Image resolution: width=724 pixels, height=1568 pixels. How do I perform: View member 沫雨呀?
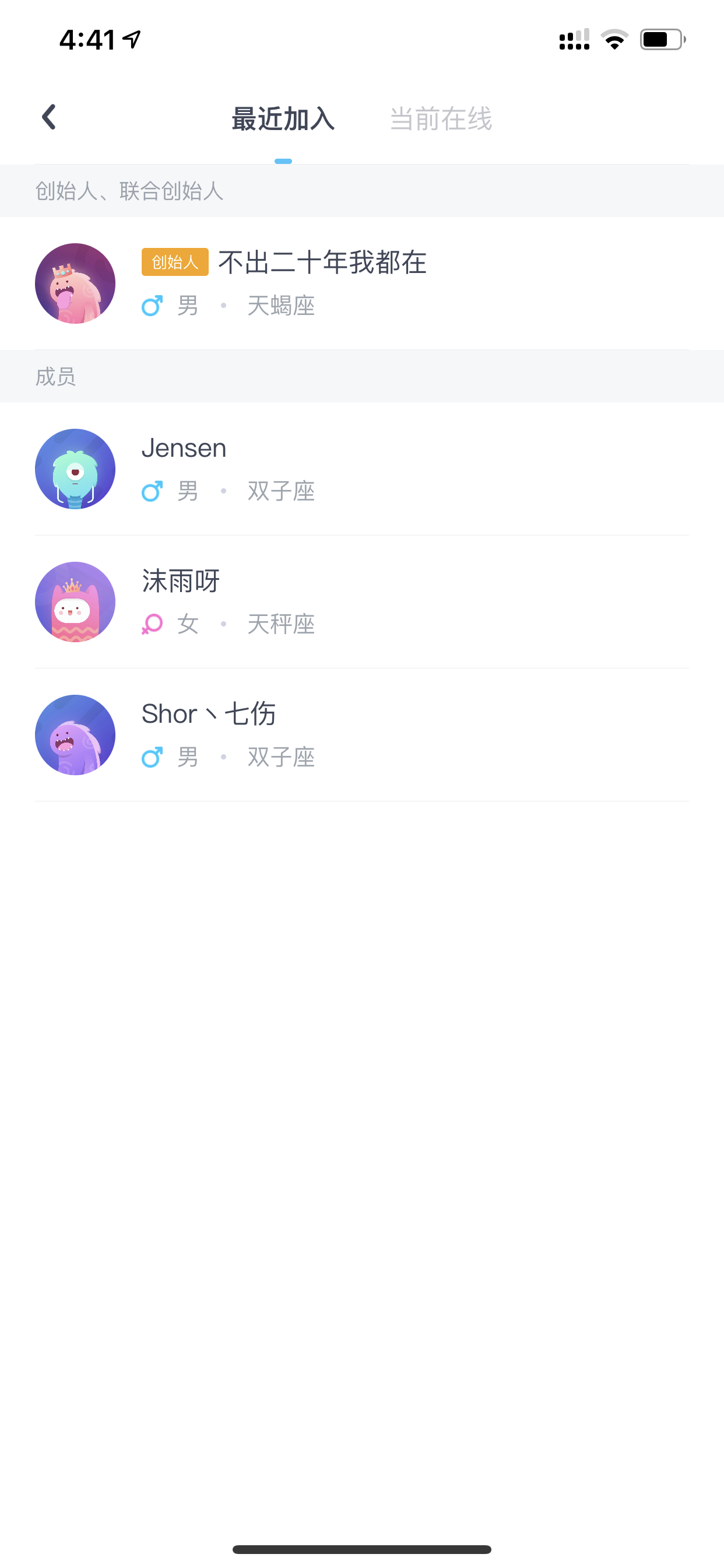pos(362,602)
